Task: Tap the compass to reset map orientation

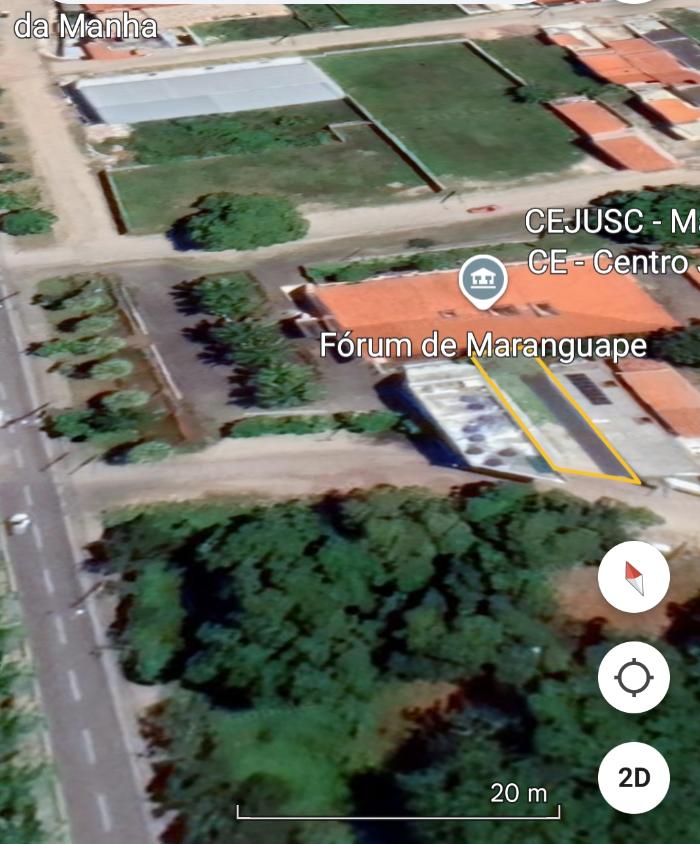Action: pos(634,577)
